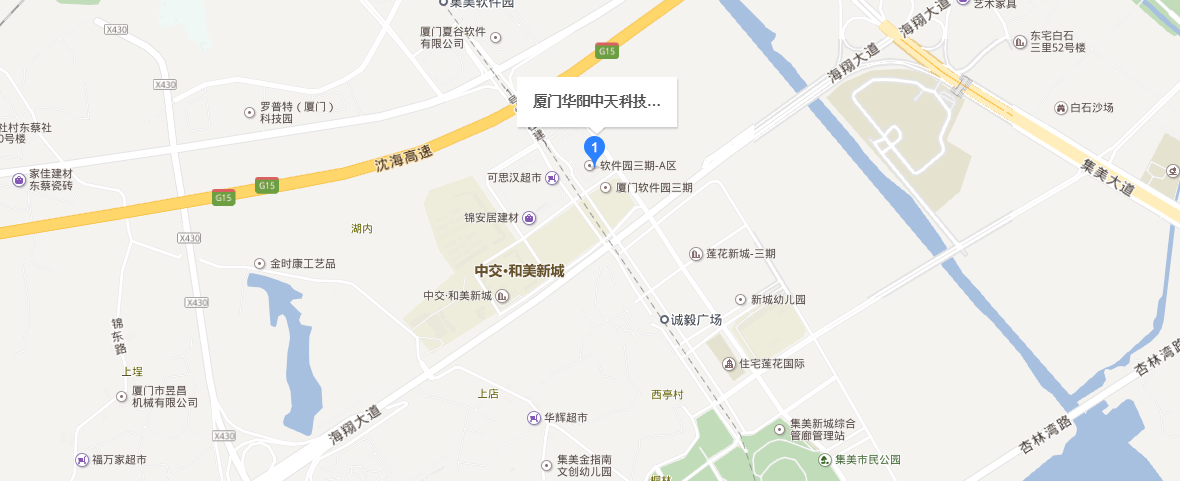Select the 中交·和美新城 place marker
This screenshot has width=1180, height=481.
pyautogui.click(x=502, y=296)
